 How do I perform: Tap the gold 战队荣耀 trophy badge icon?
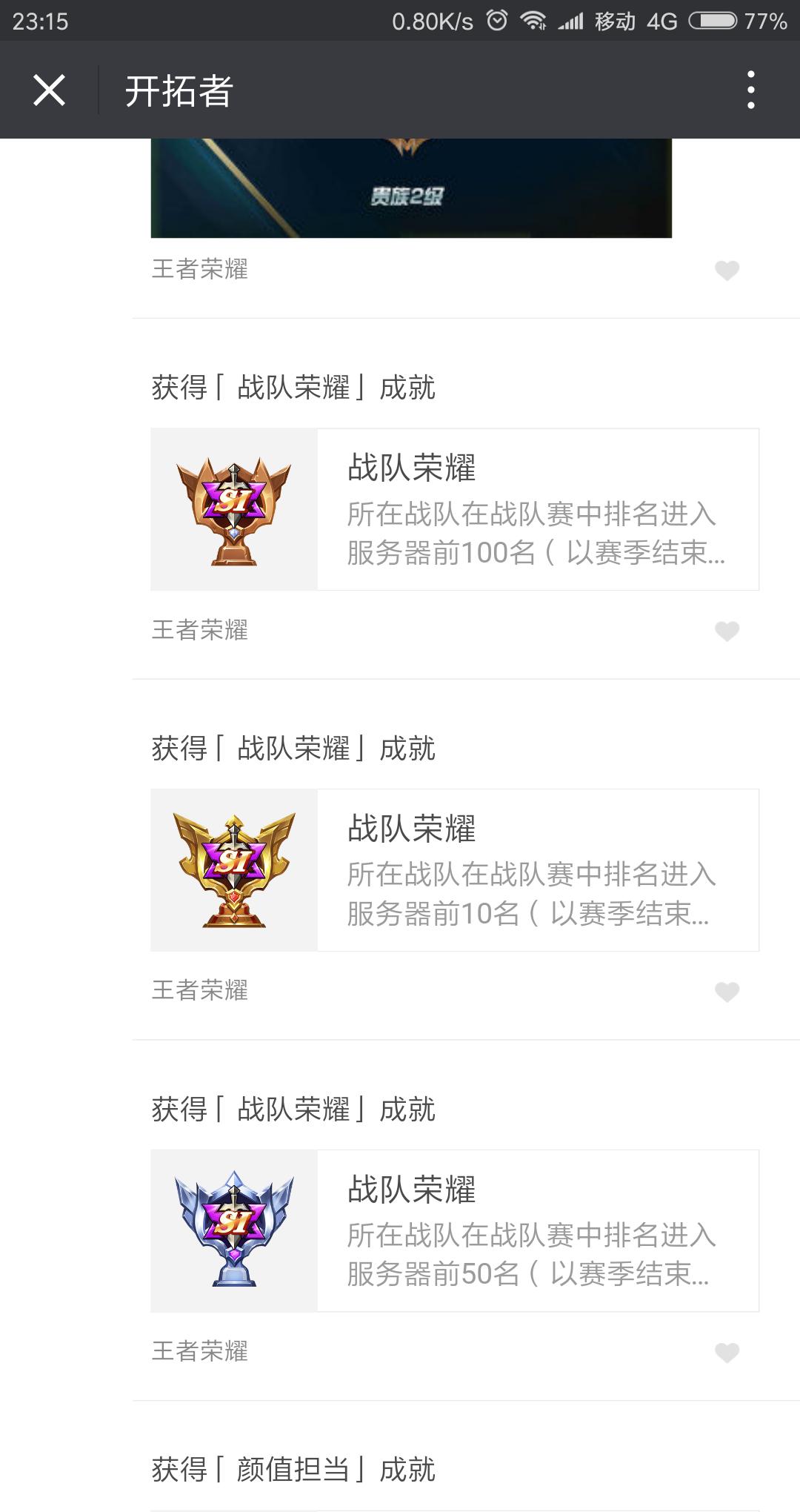click(x=233, y=871)
